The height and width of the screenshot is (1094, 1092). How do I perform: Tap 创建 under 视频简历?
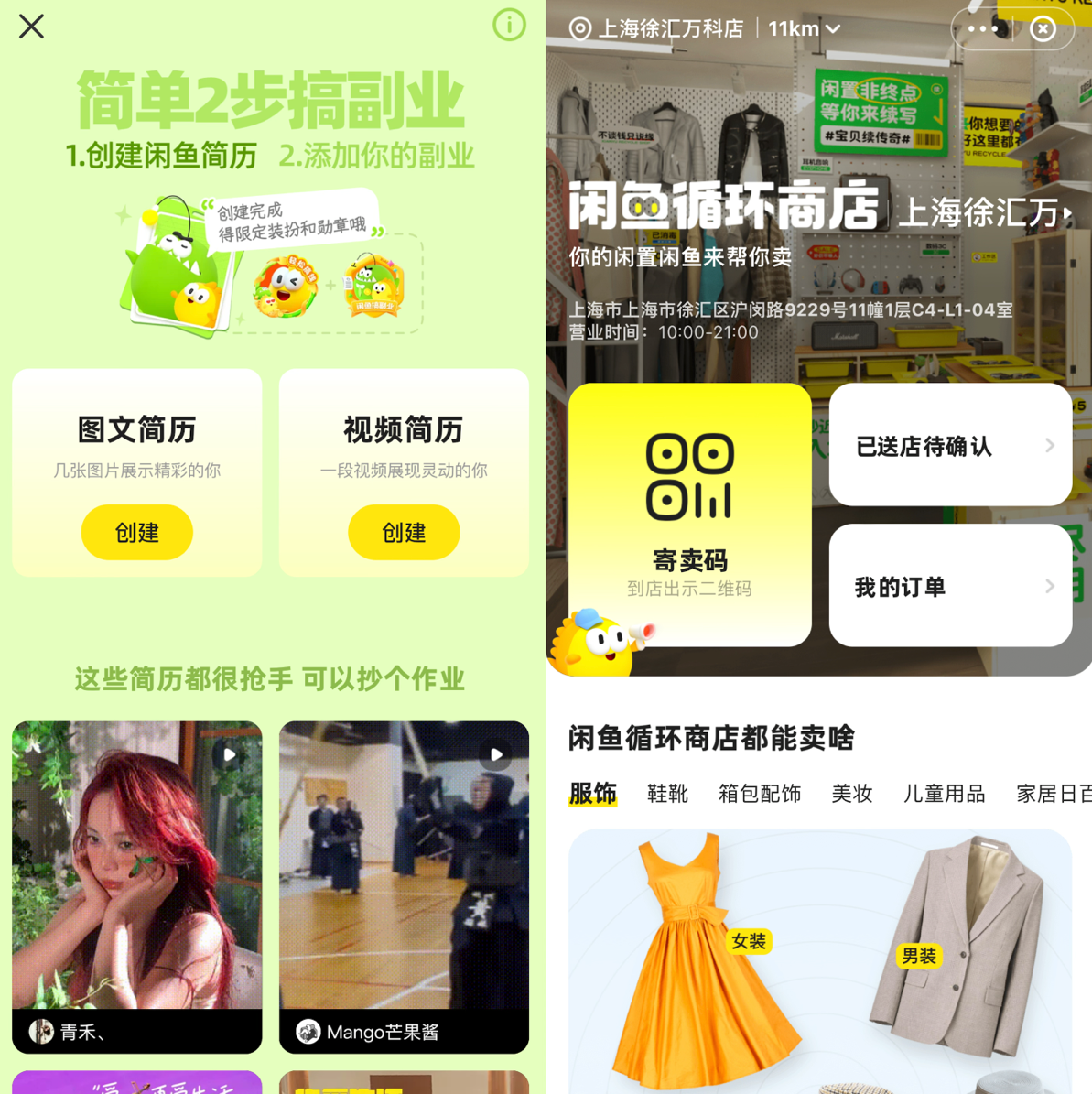(x=404, y=532)
